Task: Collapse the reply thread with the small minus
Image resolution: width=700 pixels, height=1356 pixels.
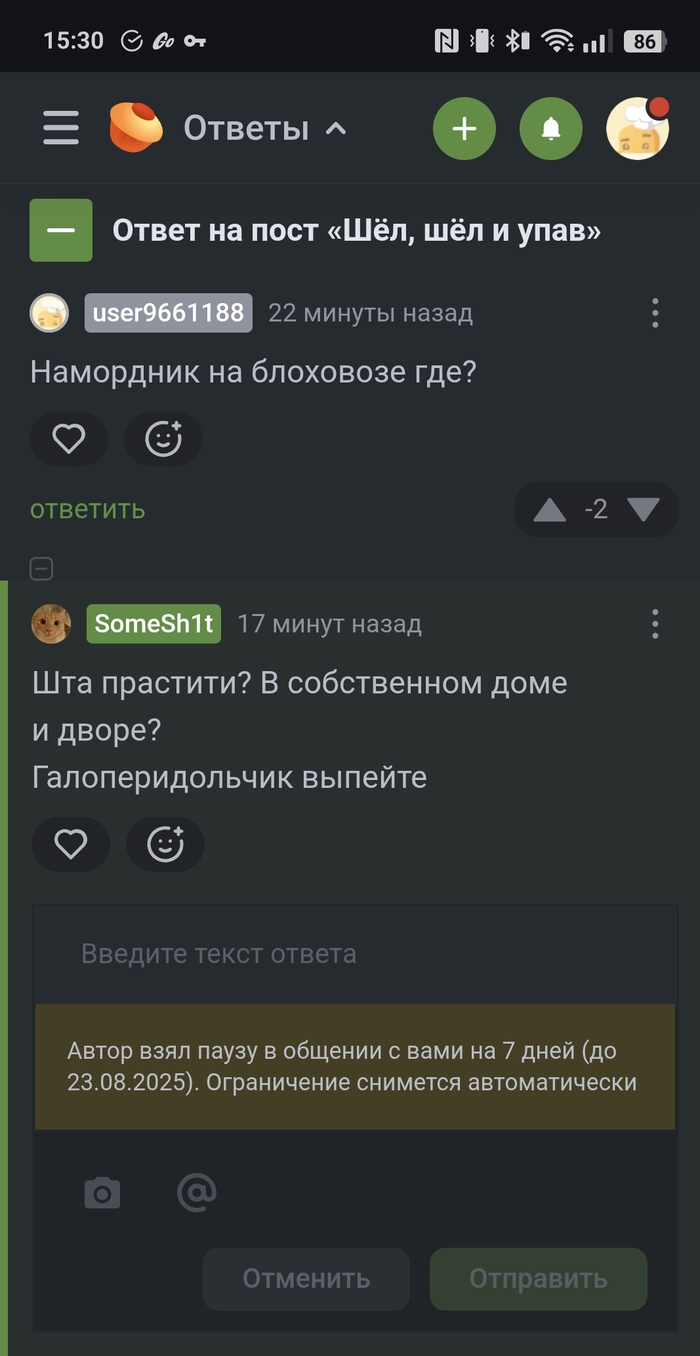Action: click(41, 569)
